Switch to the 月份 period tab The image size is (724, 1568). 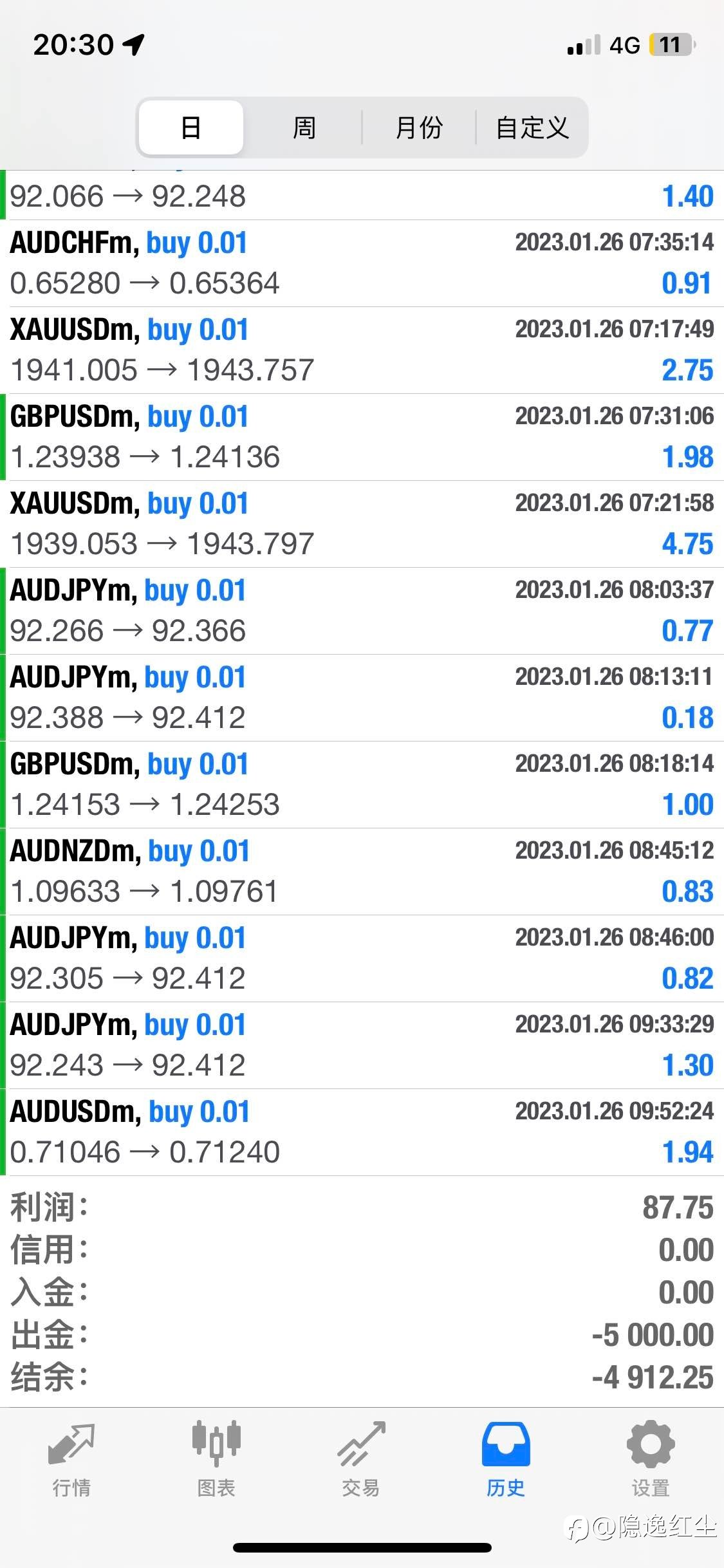click(x=418, y=127)
